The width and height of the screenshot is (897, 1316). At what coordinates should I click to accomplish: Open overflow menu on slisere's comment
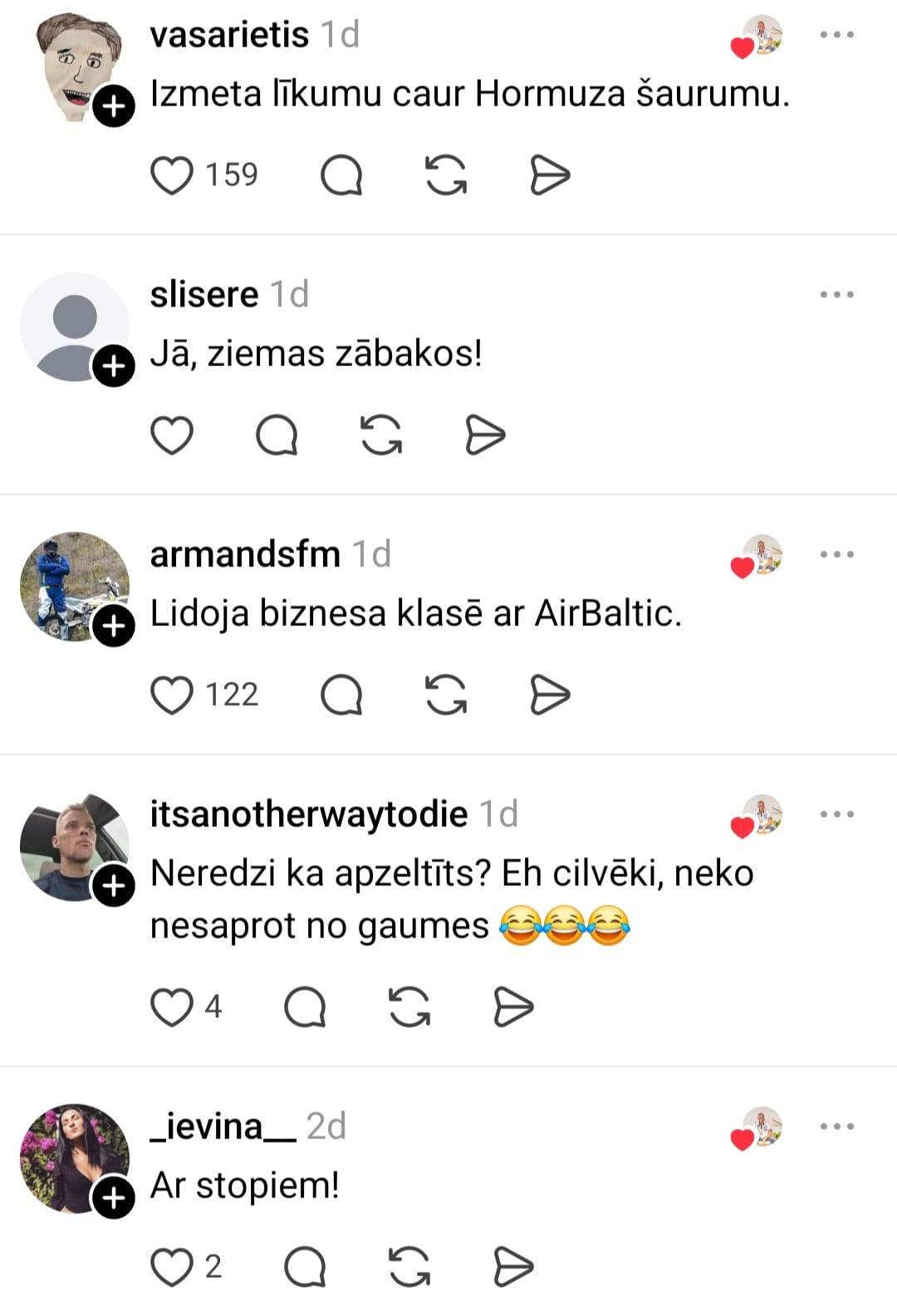tap(836, 295)
